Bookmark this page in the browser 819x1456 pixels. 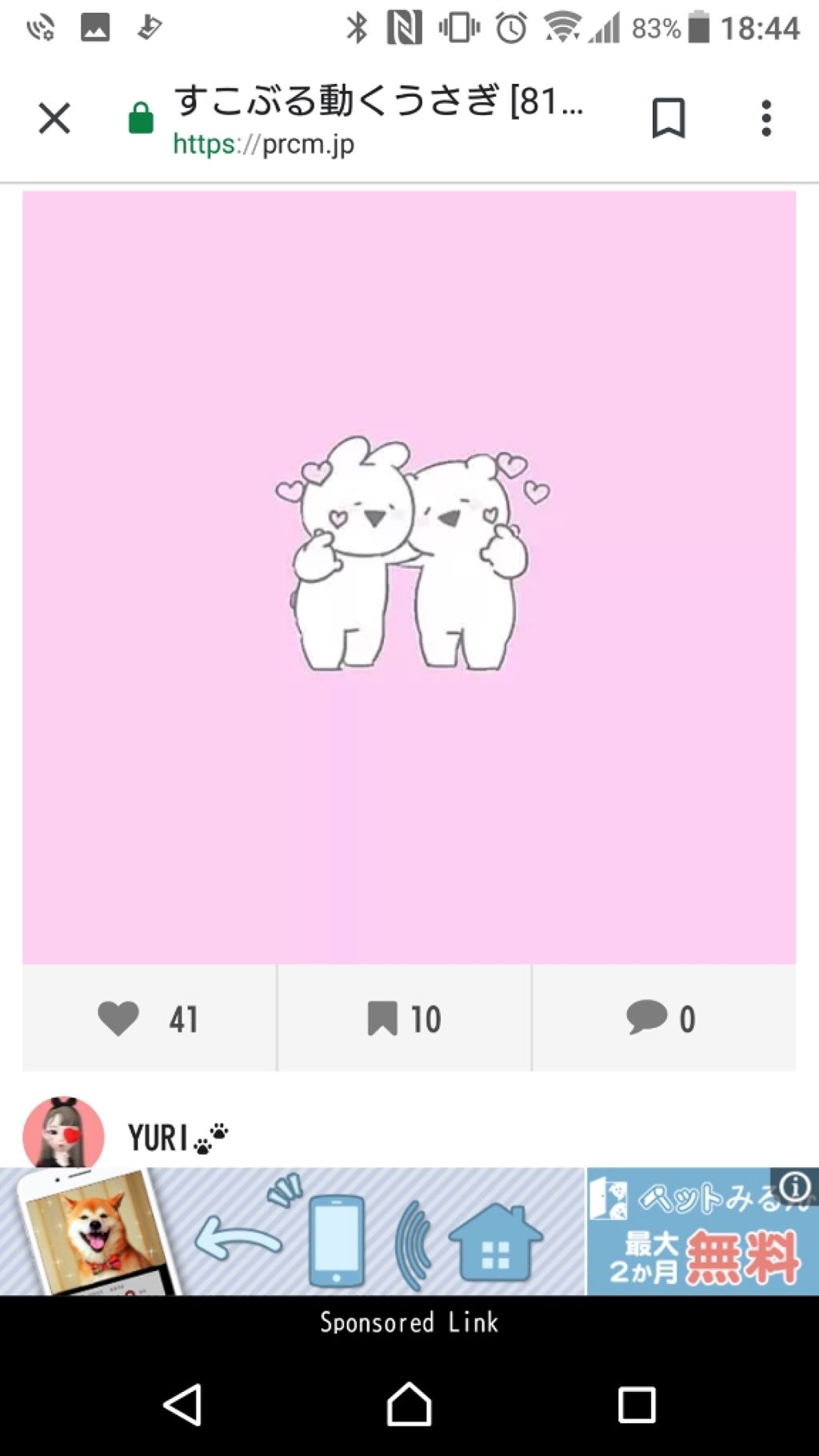pyautogui.click(x=668, y=118)
